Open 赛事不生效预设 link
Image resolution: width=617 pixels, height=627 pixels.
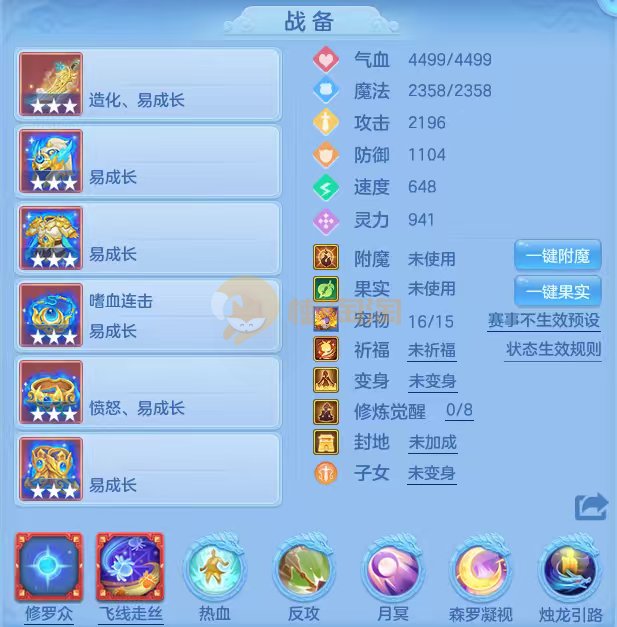click(544, 321)
